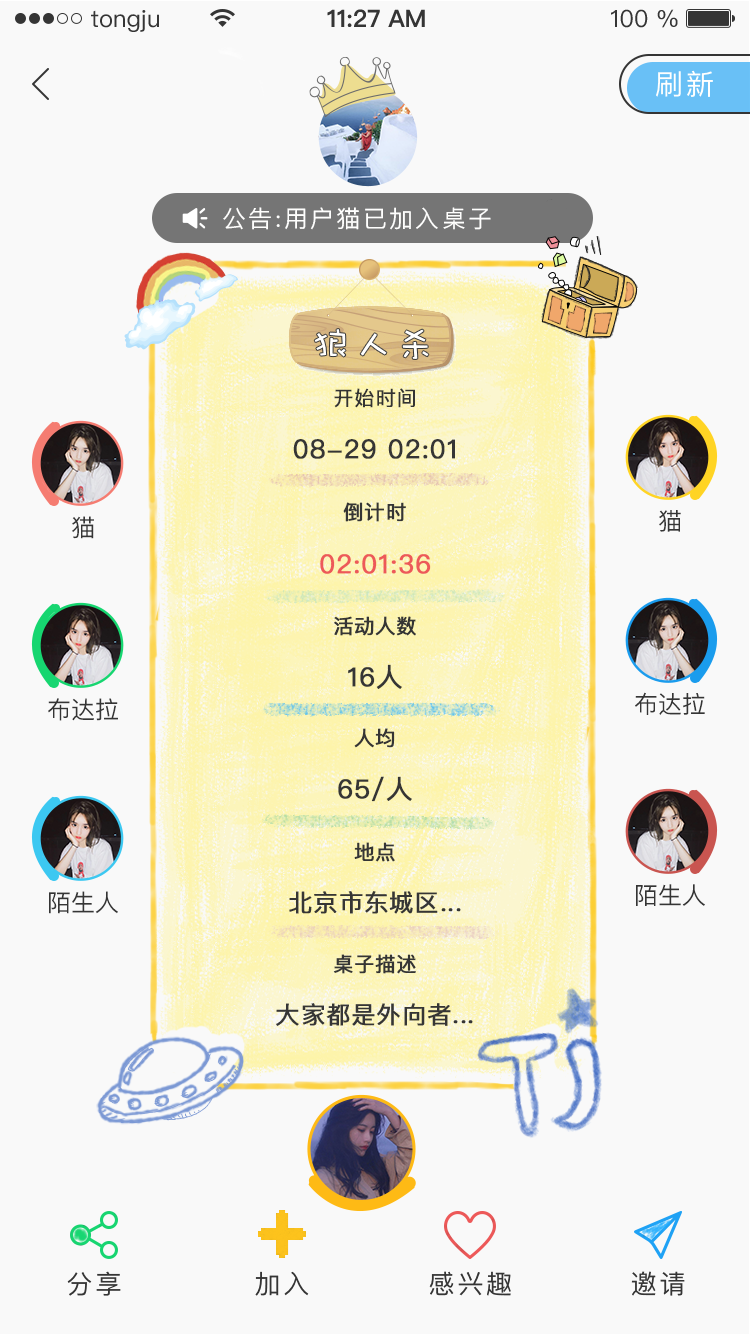Join the table with 加入
Screen dimensions: 750x1334
(x=281, y=1253)
